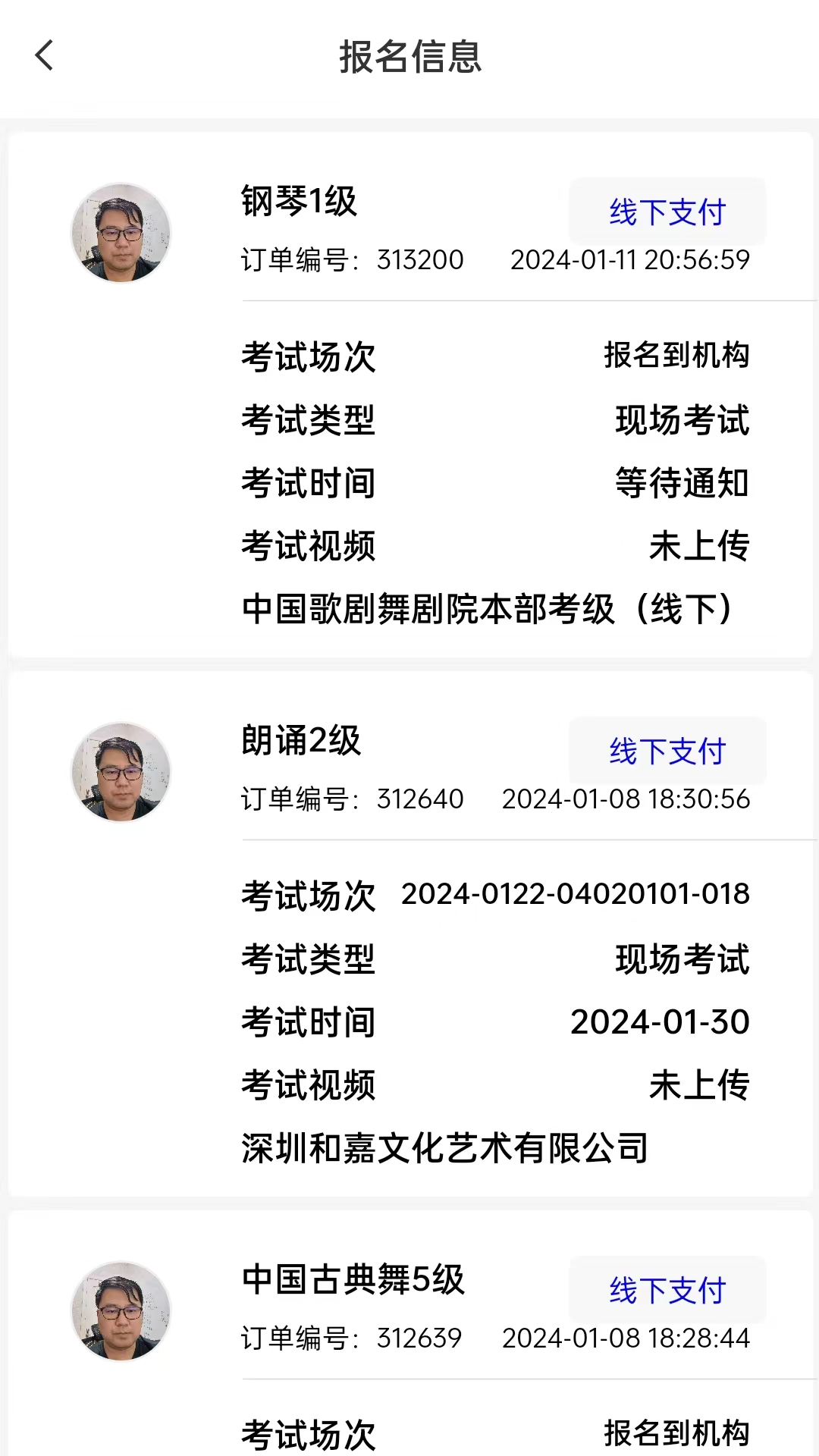Go back from 报名信息 page

click(45, 55)
